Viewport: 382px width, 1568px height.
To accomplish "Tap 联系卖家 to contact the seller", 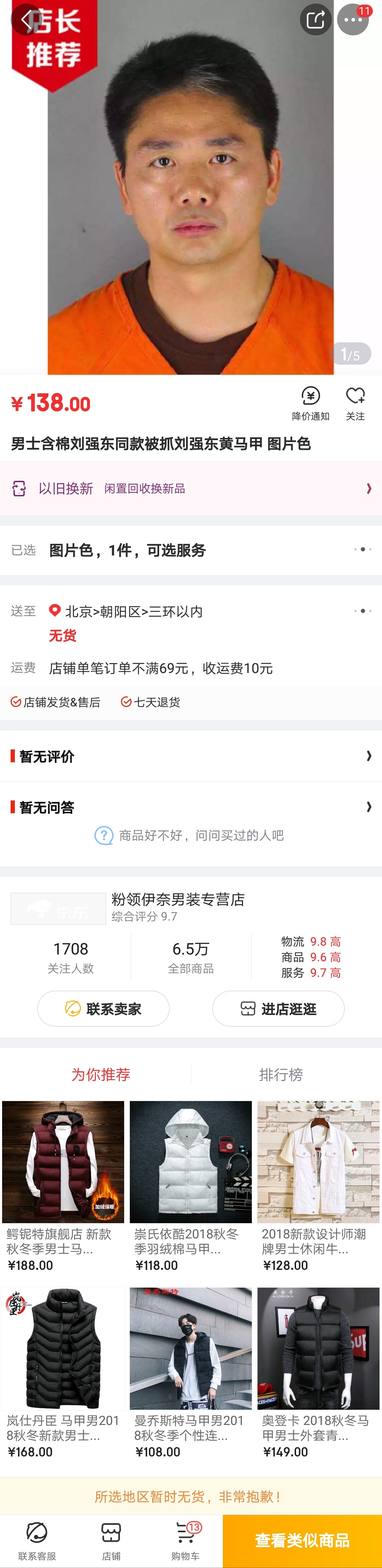I will (x=103, y=1009).
